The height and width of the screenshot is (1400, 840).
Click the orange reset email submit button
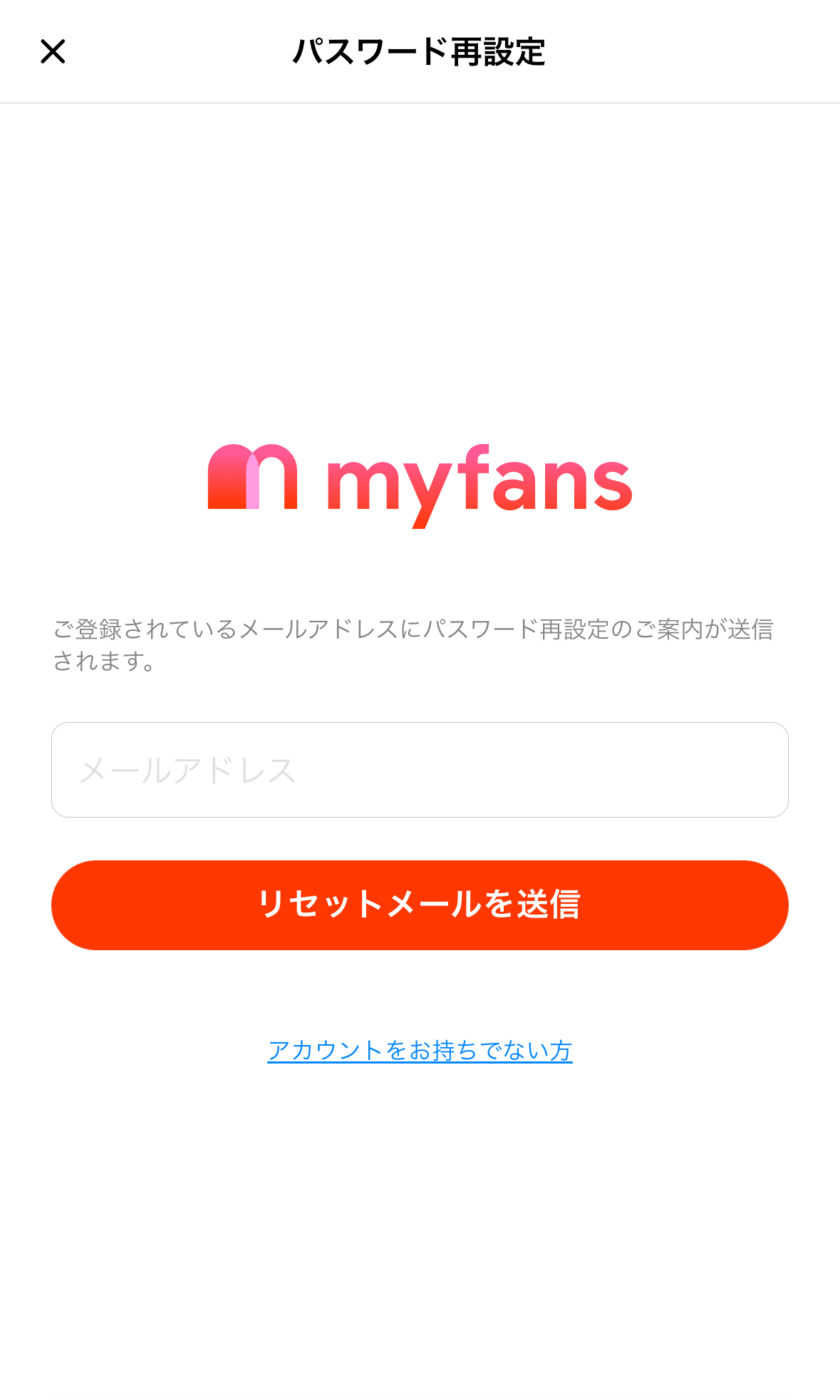point(420,905)
